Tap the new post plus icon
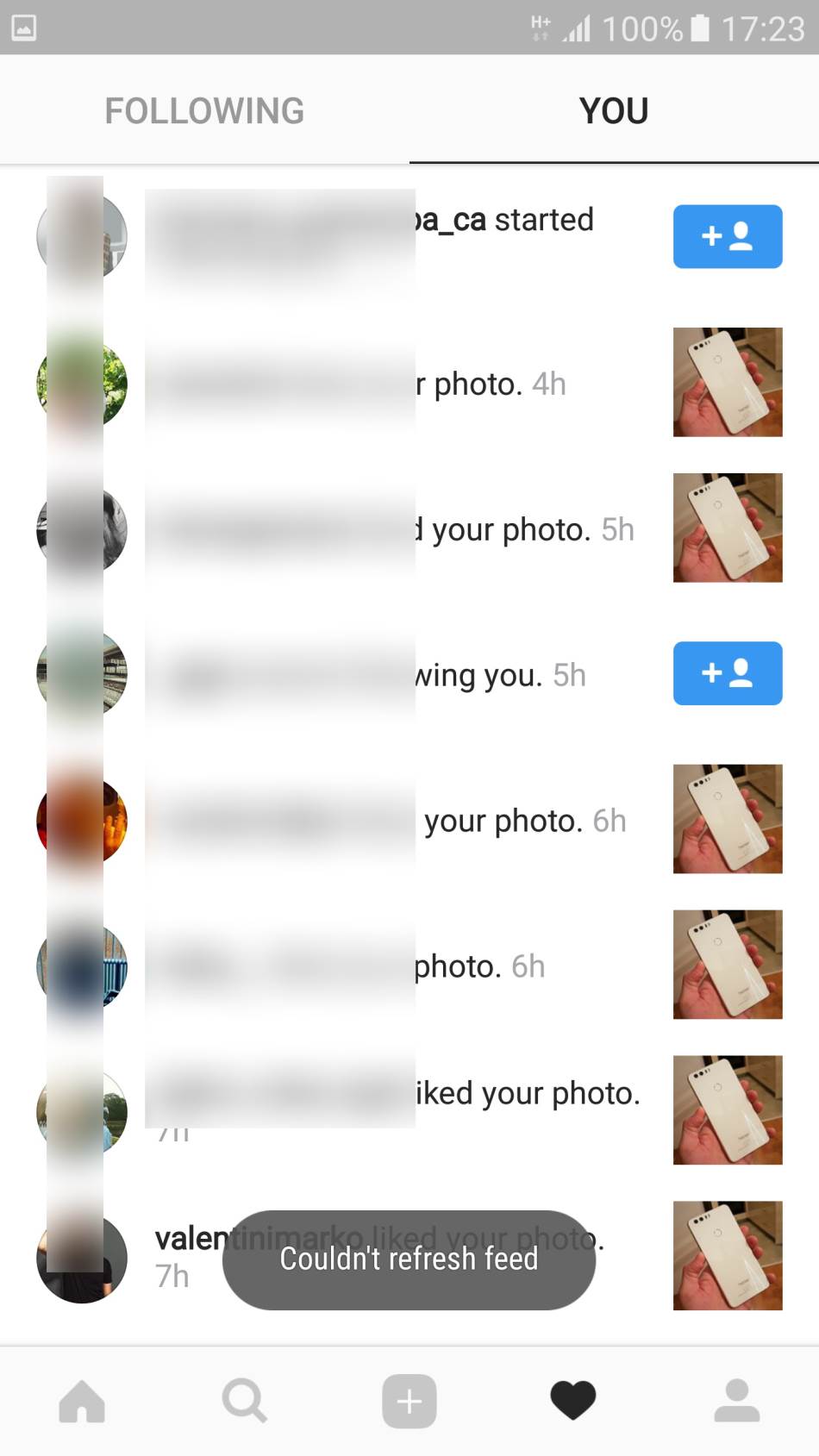Viewport: 819px width, 1456px height. pyautogui.click(x=409, y=1400)
